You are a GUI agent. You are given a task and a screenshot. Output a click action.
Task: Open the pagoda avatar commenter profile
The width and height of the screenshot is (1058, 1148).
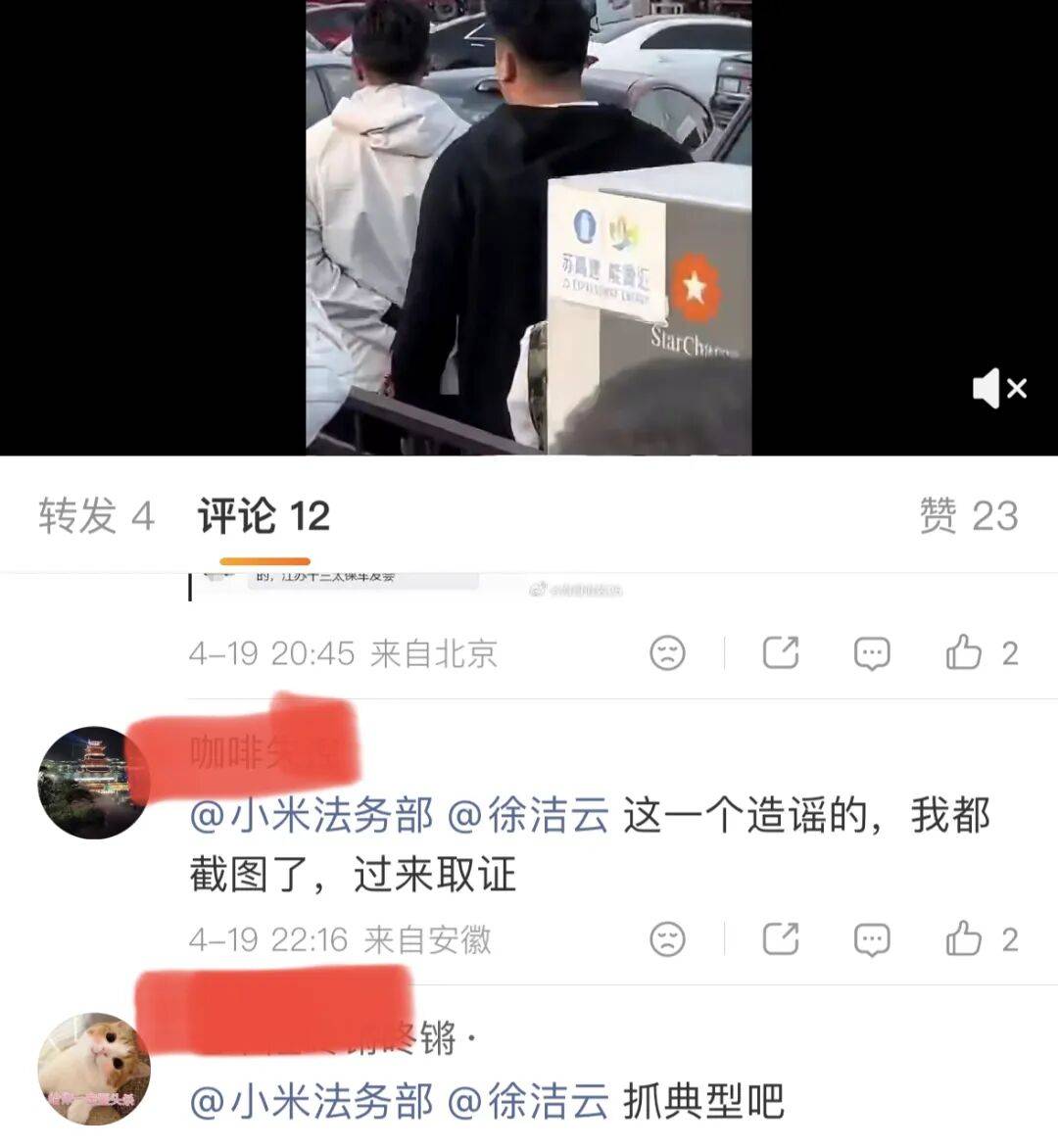pos(93,783)
